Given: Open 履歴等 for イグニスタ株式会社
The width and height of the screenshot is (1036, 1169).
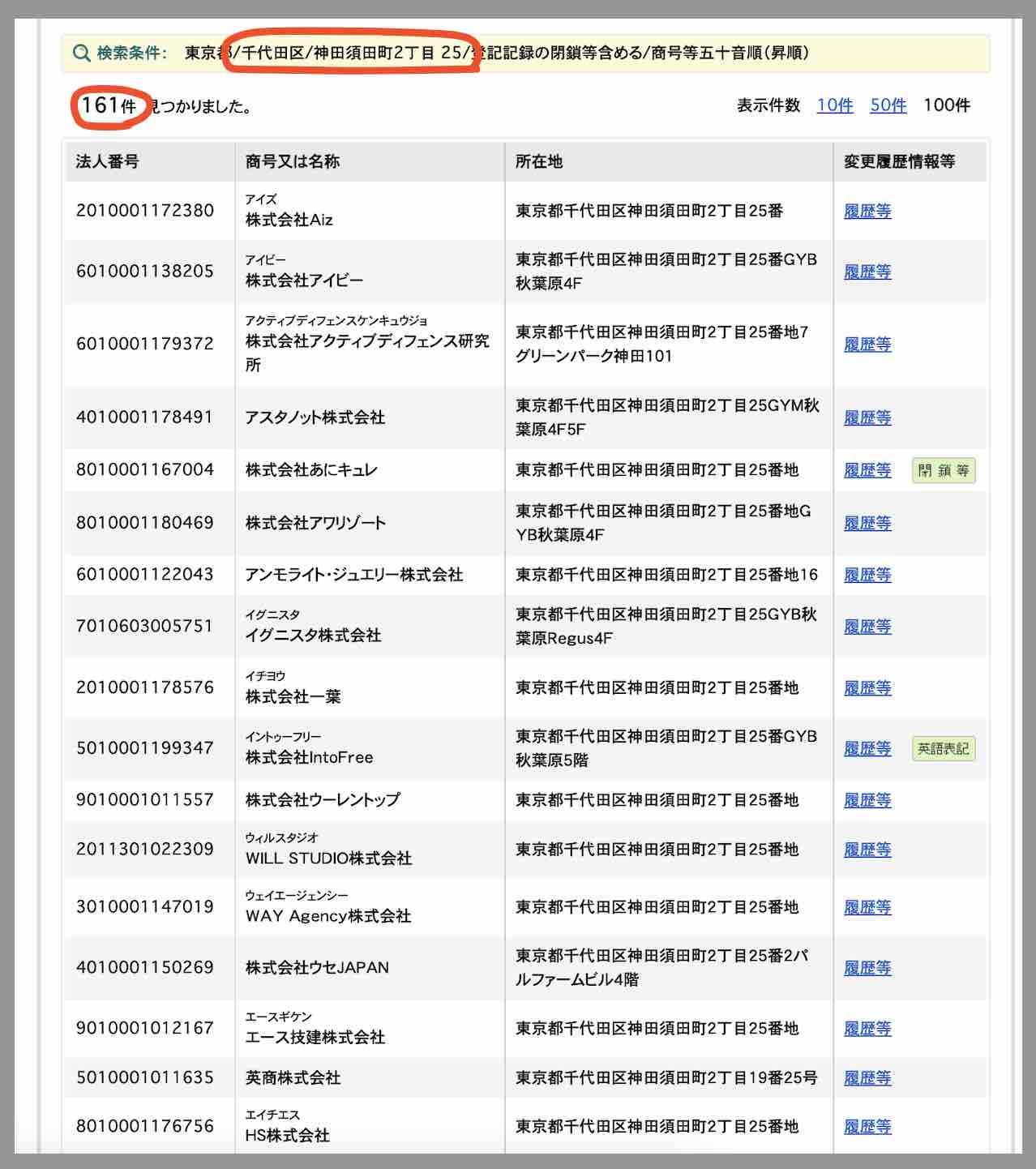Looking at the screenshot, I should (x=867, y=626).
